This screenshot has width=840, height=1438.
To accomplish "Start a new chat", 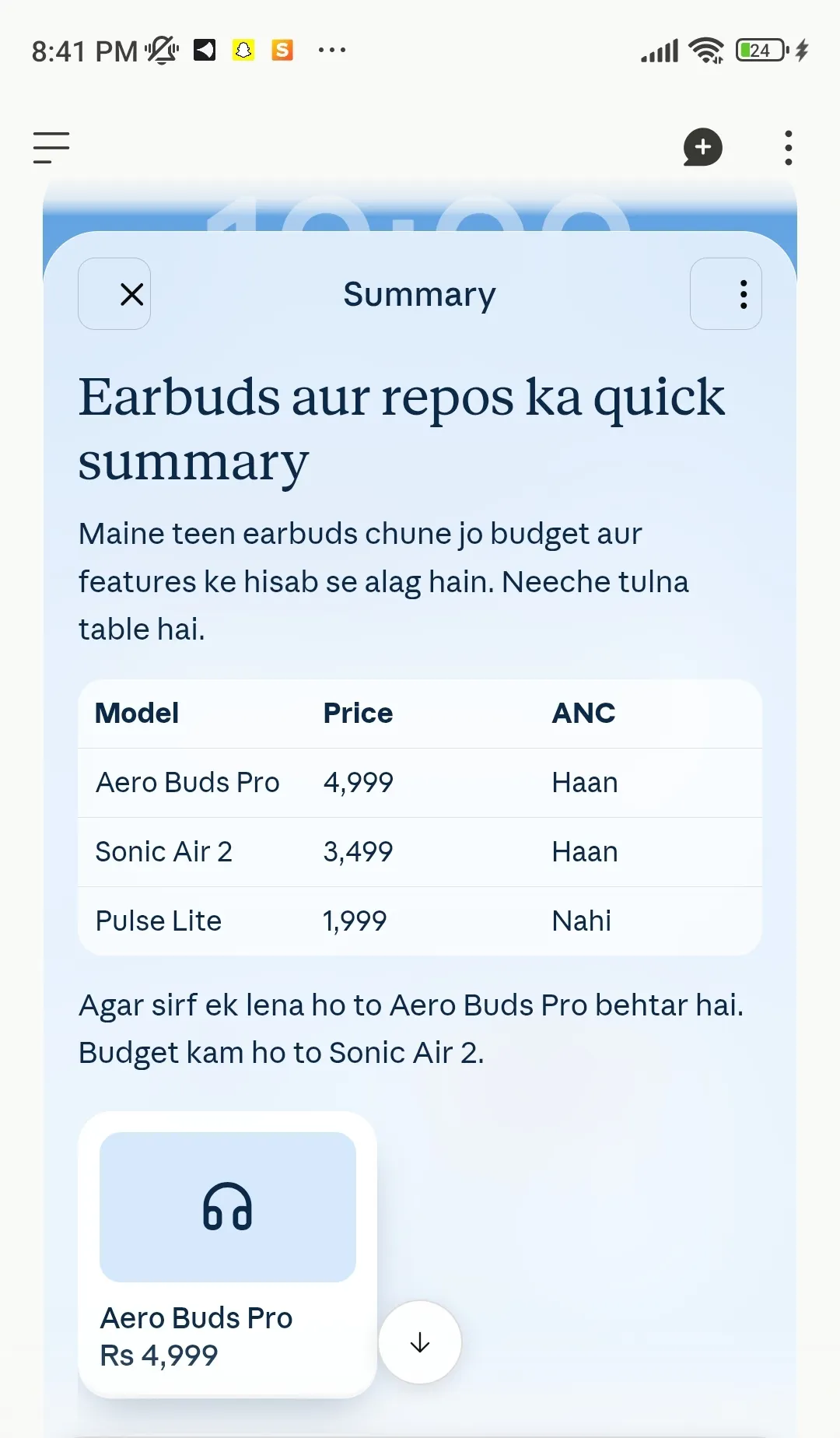I will (x=702, y=147).
